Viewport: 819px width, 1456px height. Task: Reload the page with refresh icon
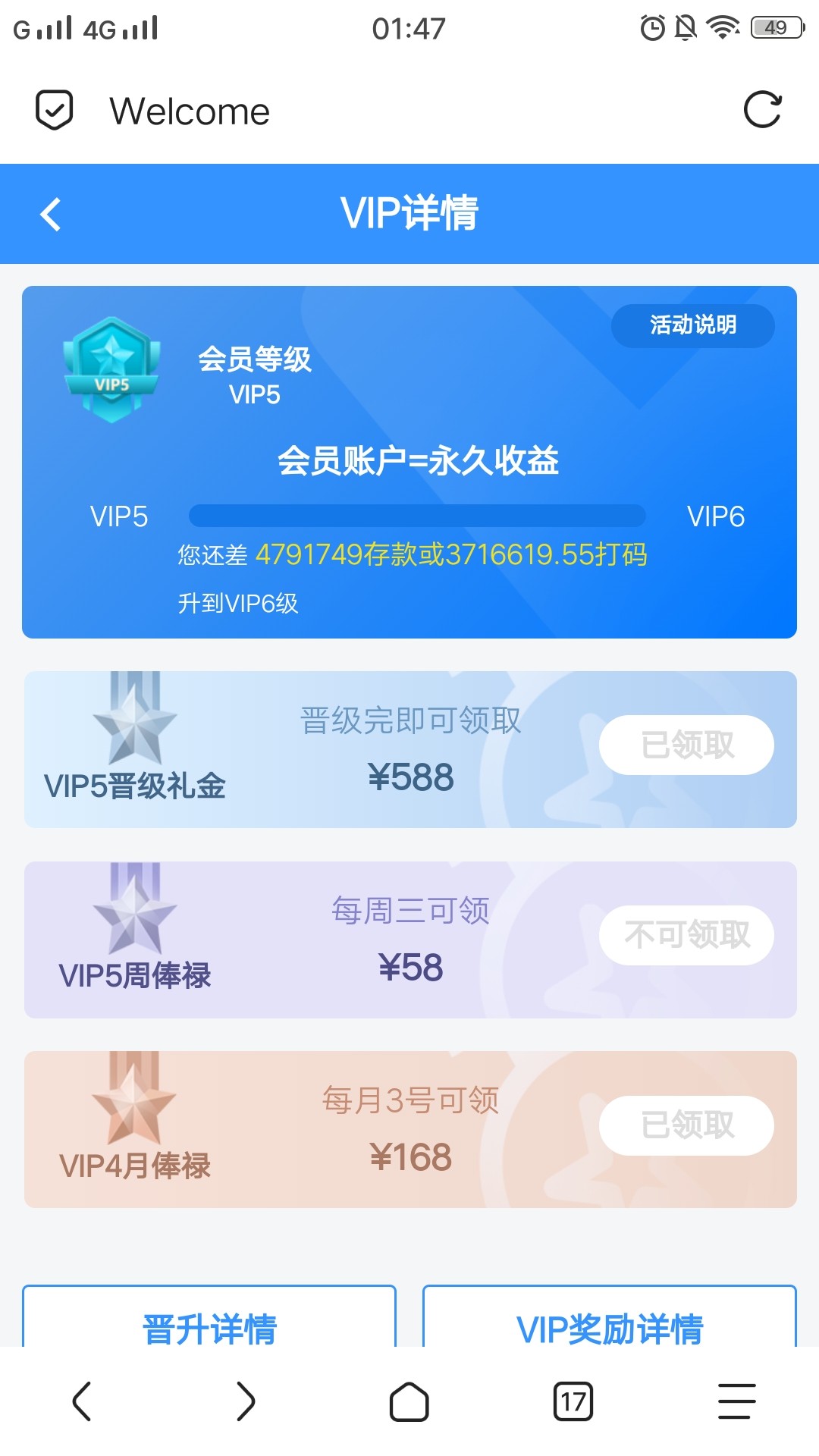coord(762,111)
